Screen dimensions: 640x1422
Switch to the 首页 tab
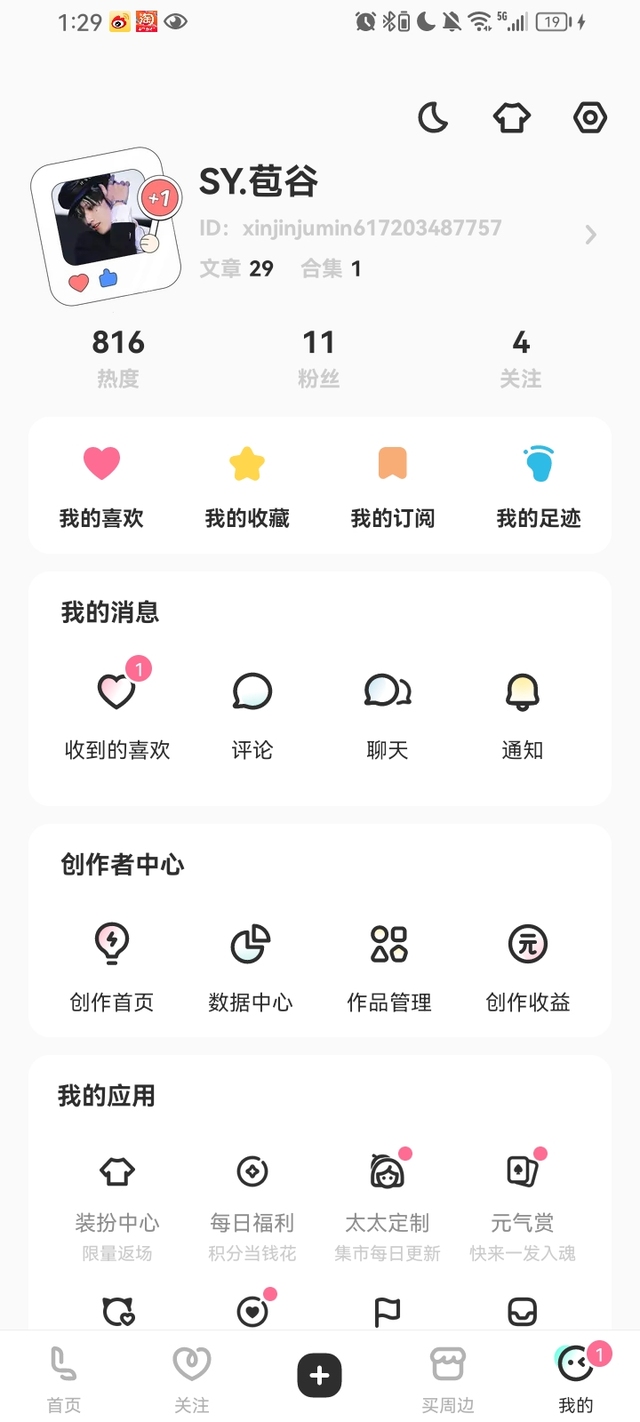[64, 1378]
